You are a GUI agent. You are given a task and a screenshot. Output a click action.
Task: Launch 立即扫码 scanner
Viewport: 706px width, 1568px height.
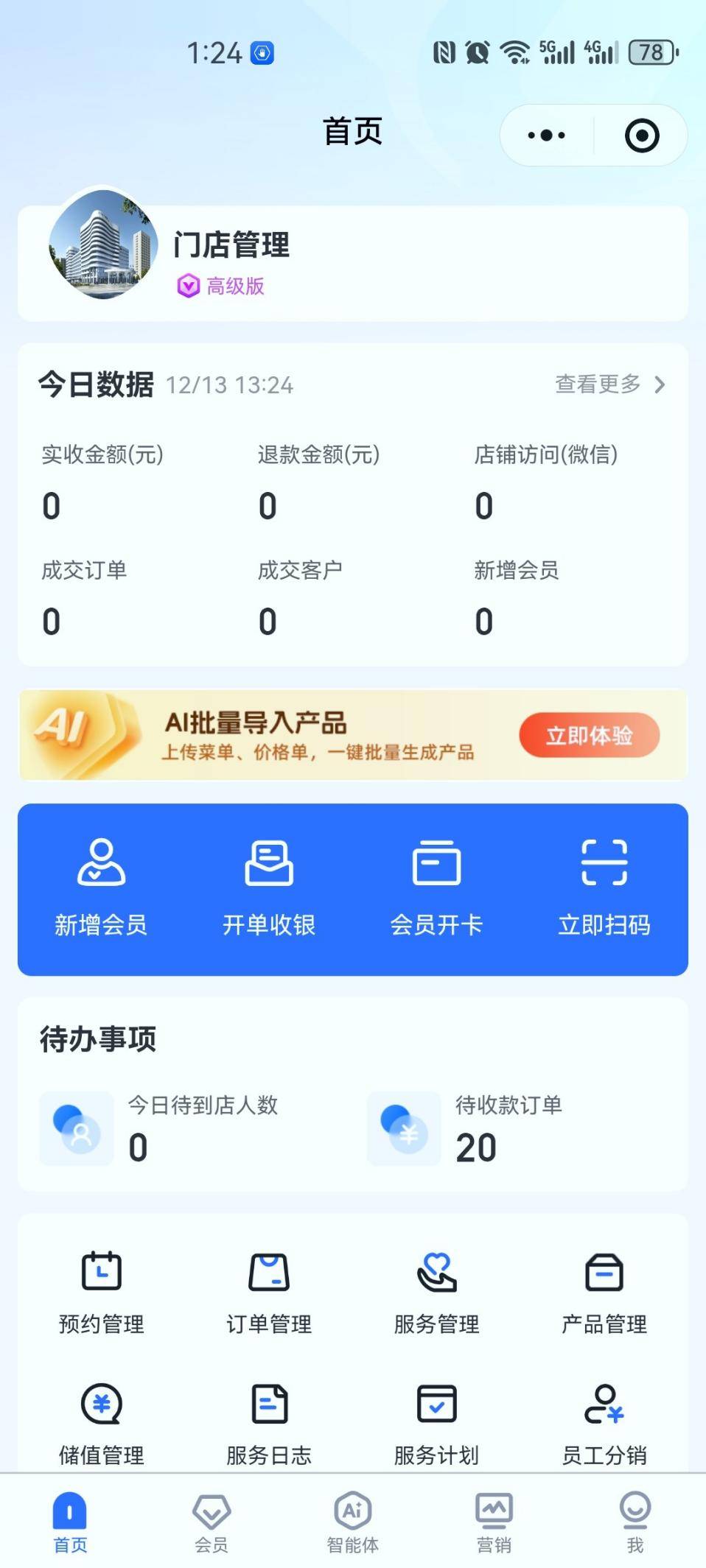(604, 887)
